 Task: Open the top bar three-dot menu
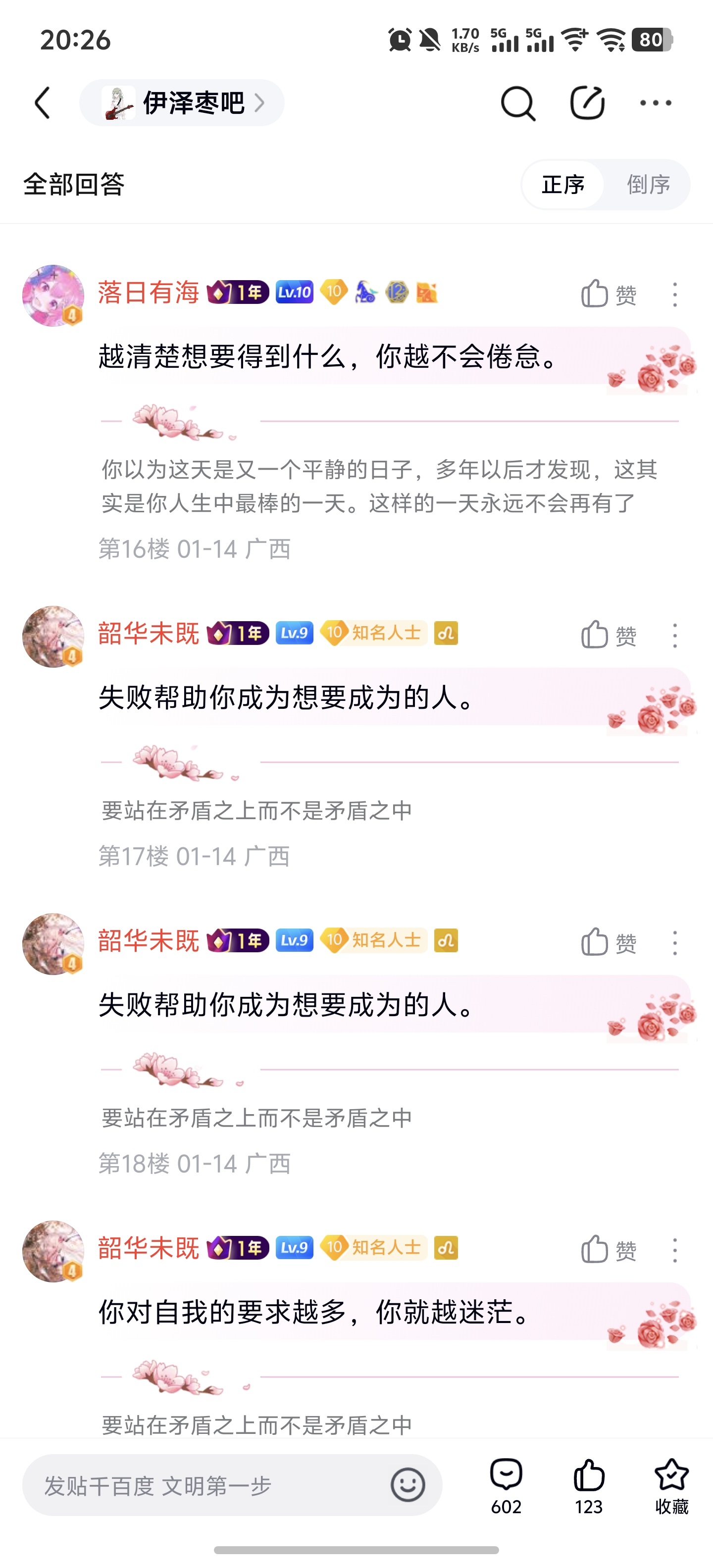[x=656, y=103]
